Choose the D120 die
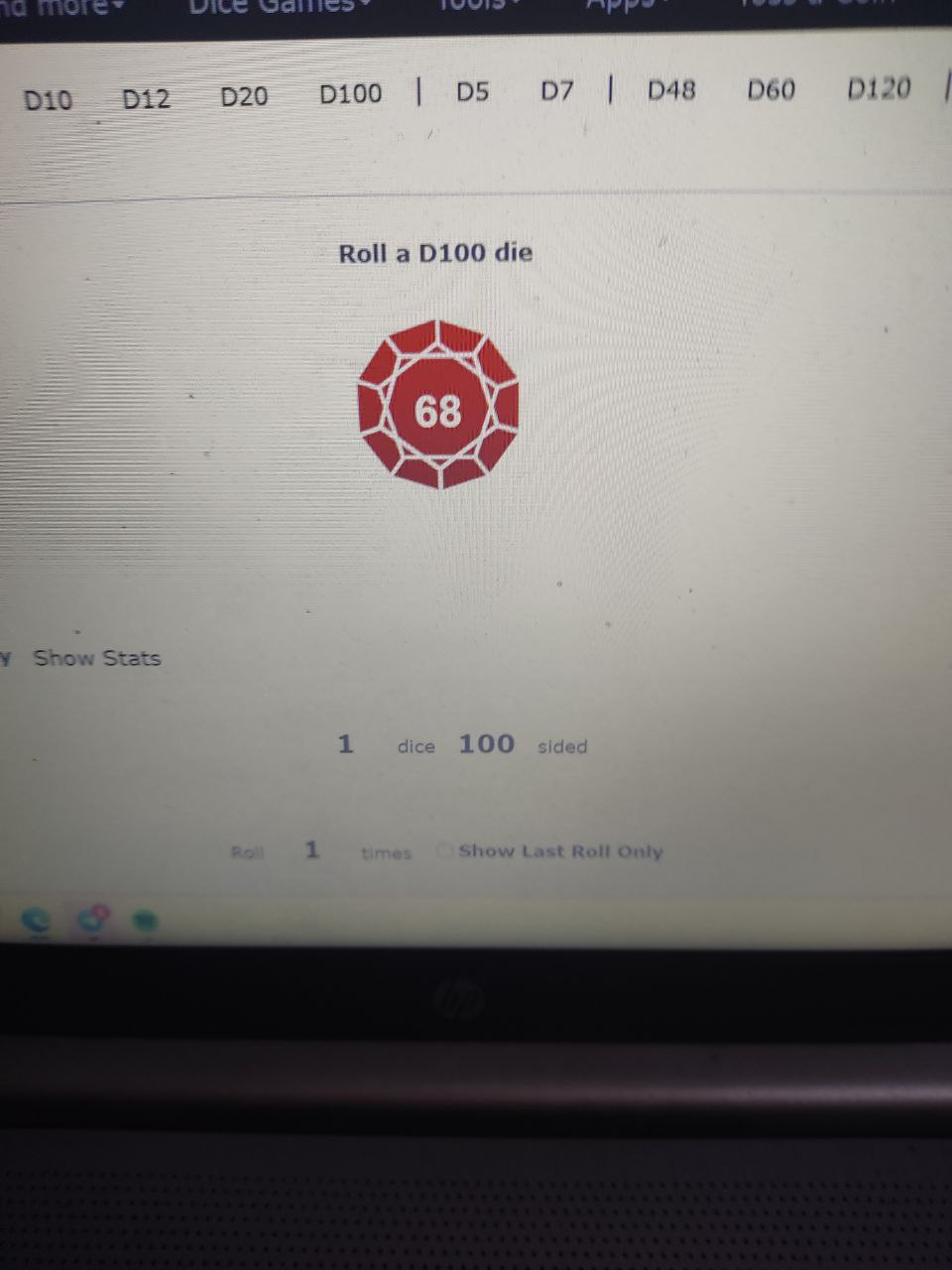The height and width of the screenshot is (1270, 952). (878, 89)
